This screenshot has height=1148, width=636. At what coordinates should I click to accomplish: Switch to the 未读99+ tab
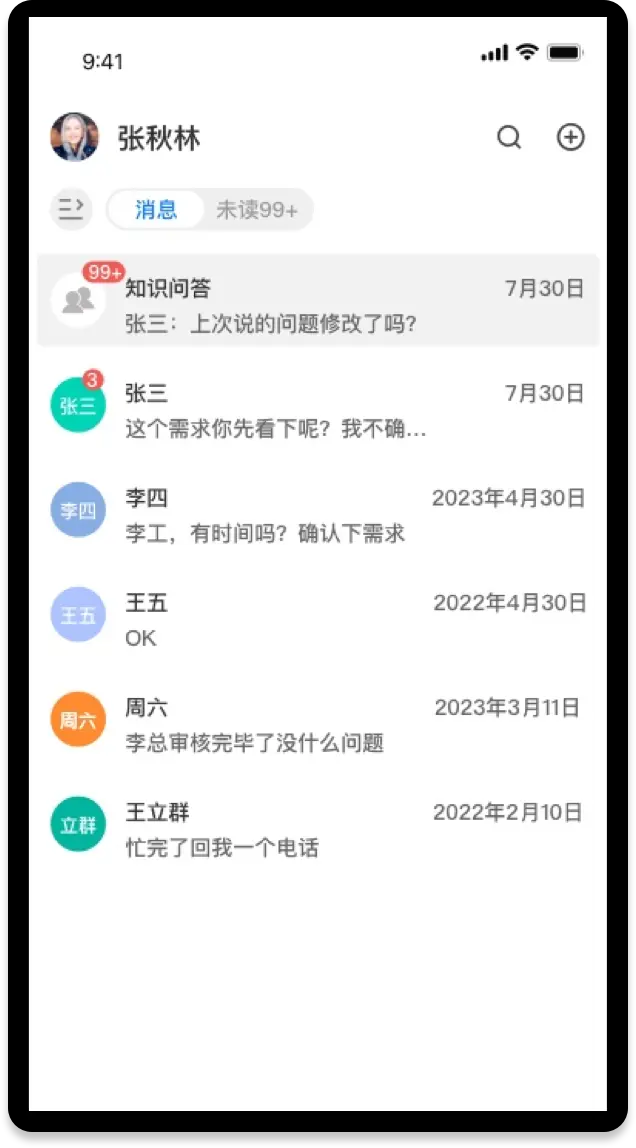(257, 210)
